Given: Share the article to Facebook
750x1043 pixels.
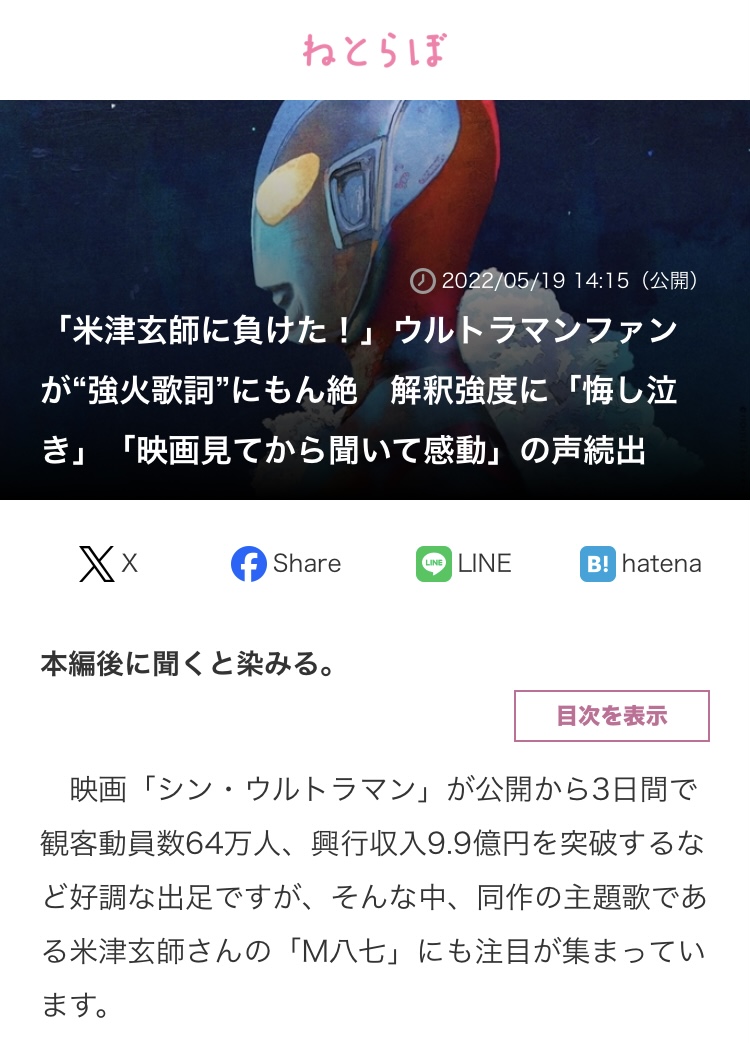Looking at the screenshot, I should point(286,564).
